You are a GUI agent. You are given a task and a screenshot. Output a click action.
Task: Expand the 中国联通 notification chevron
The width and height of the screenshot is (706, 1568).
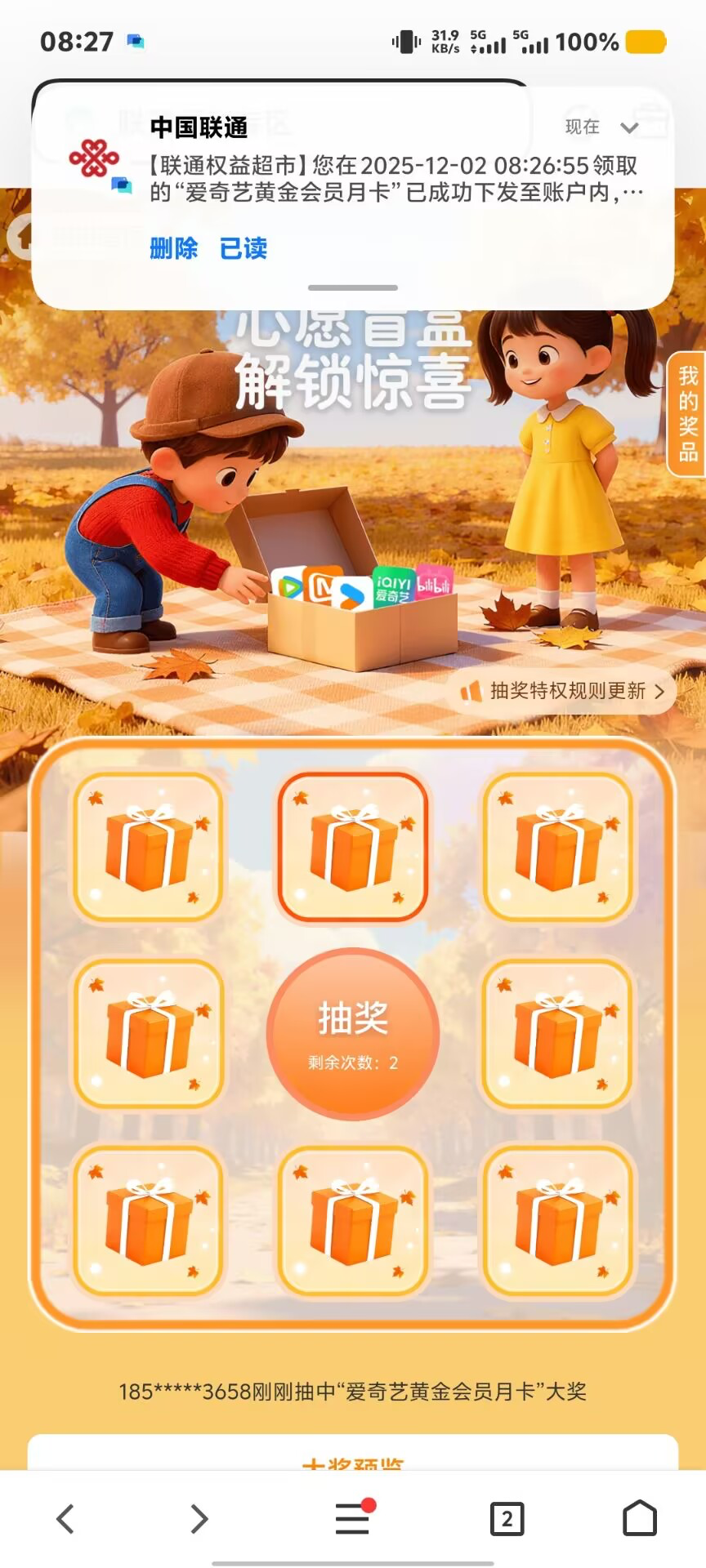click(628, 127)
